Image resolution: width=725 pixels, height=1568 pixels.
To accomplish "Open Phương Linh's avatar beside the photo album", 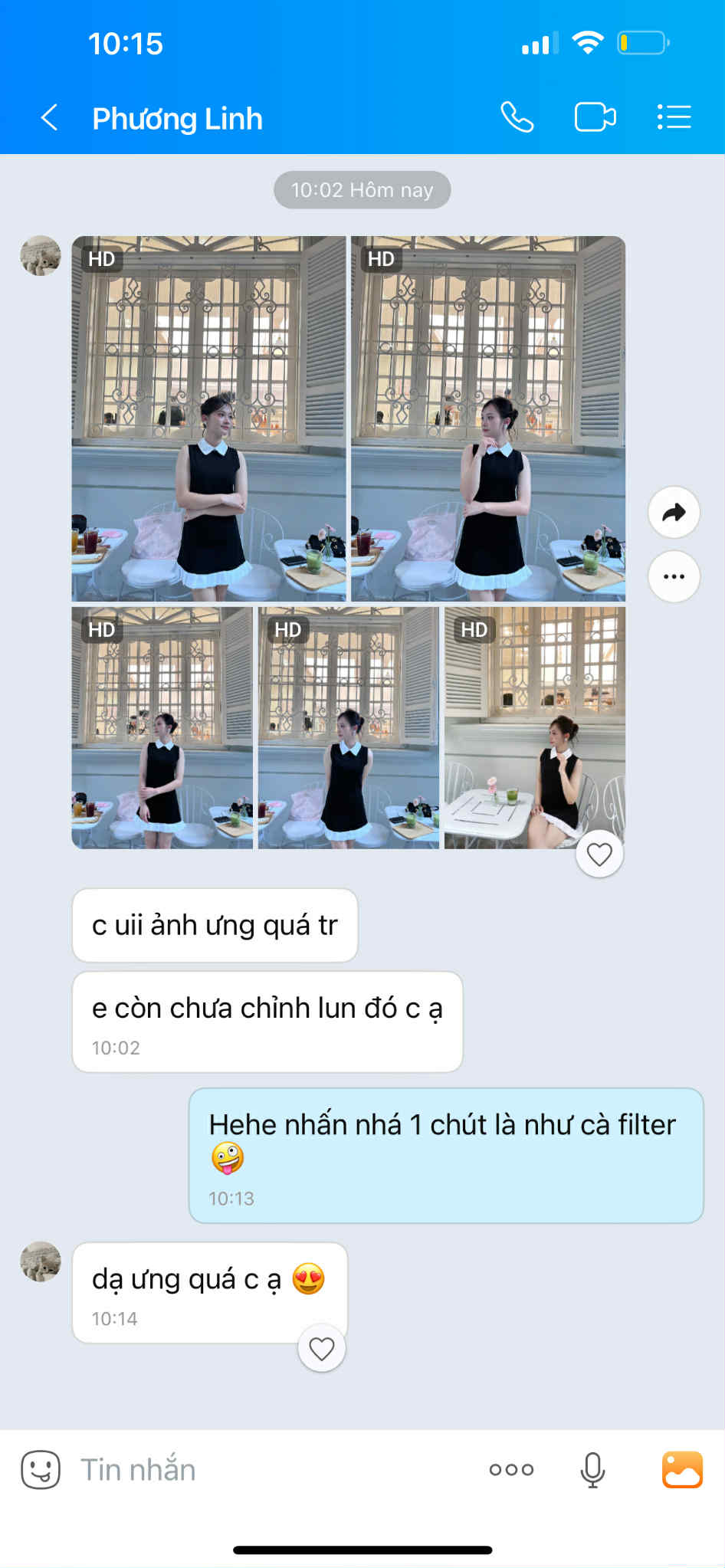I will (41, 256).
